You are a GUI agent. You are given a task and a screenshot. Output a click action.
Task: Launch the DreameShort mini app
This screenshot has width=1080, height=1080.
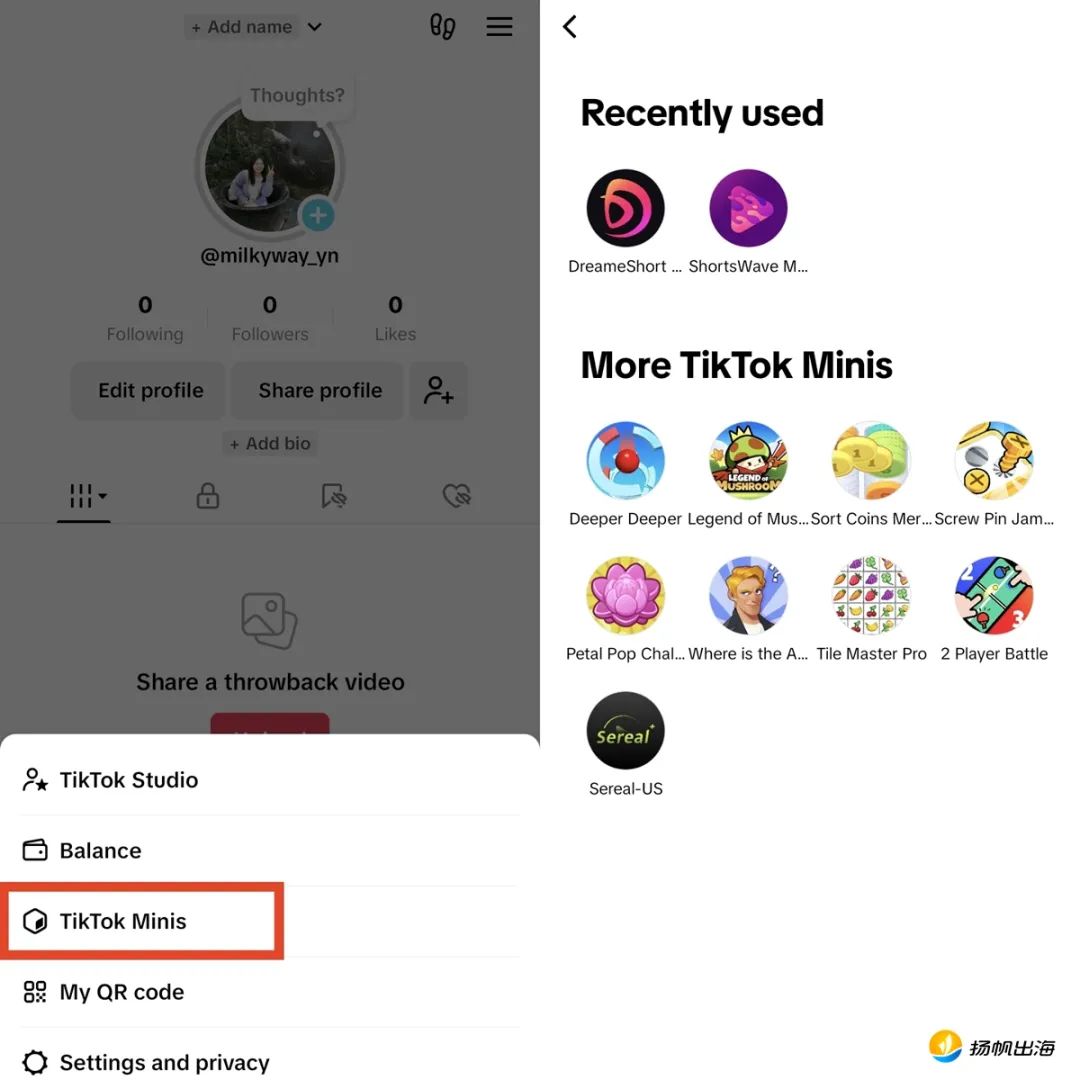(625, 208)
